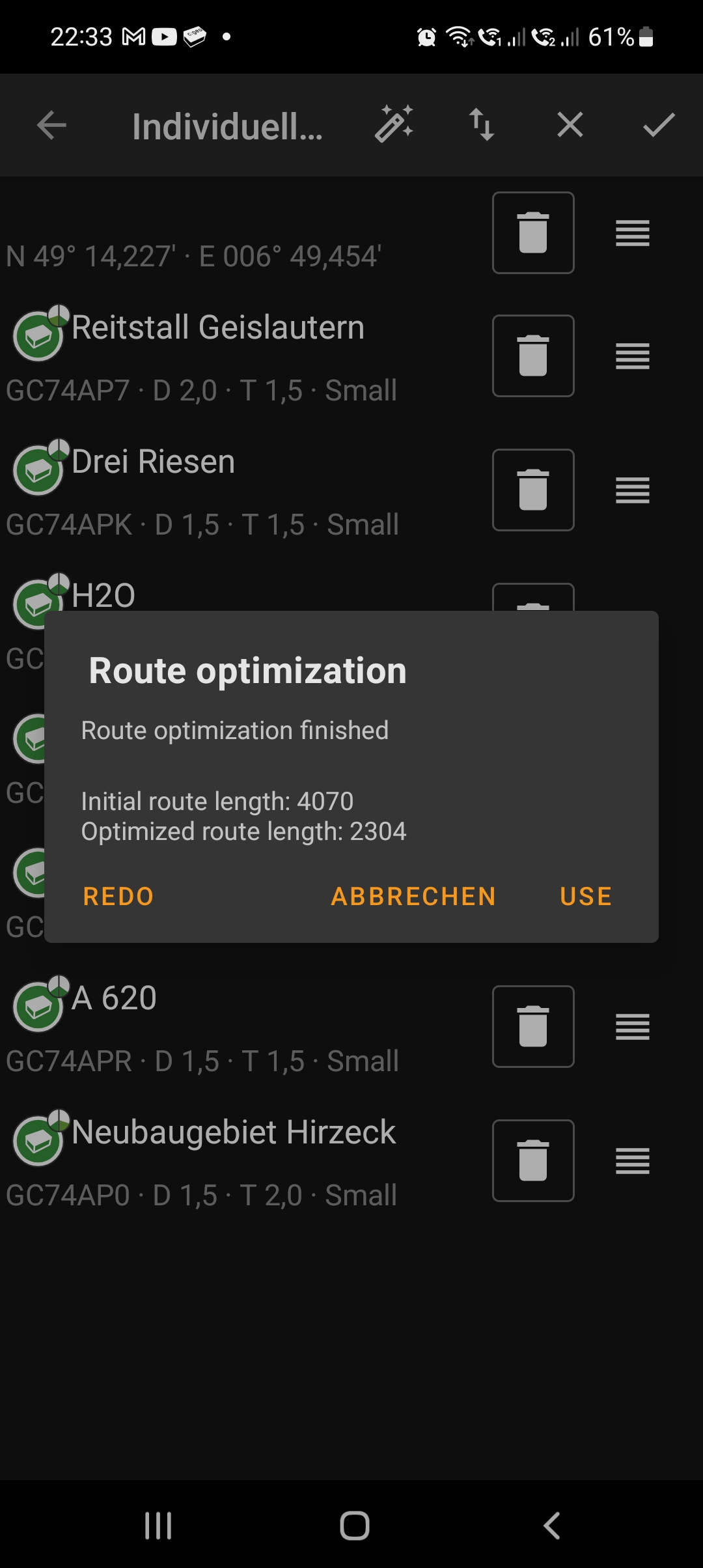Viewport: 703px width, 1568px height.
Task: Run the route optimization again with REDO
Action: [x=118, y=896]
